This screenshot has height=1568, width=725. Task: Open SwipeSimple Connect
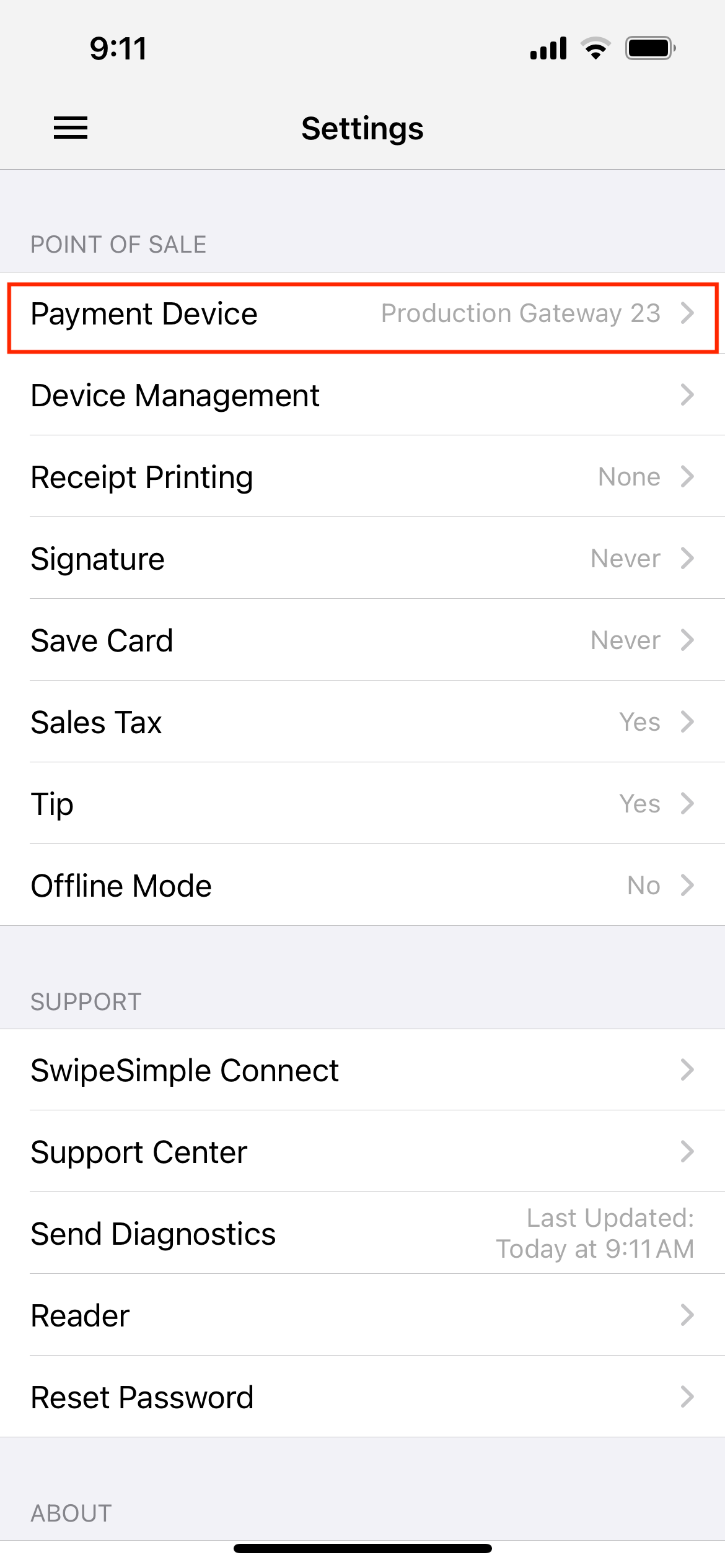[362, 1069]
